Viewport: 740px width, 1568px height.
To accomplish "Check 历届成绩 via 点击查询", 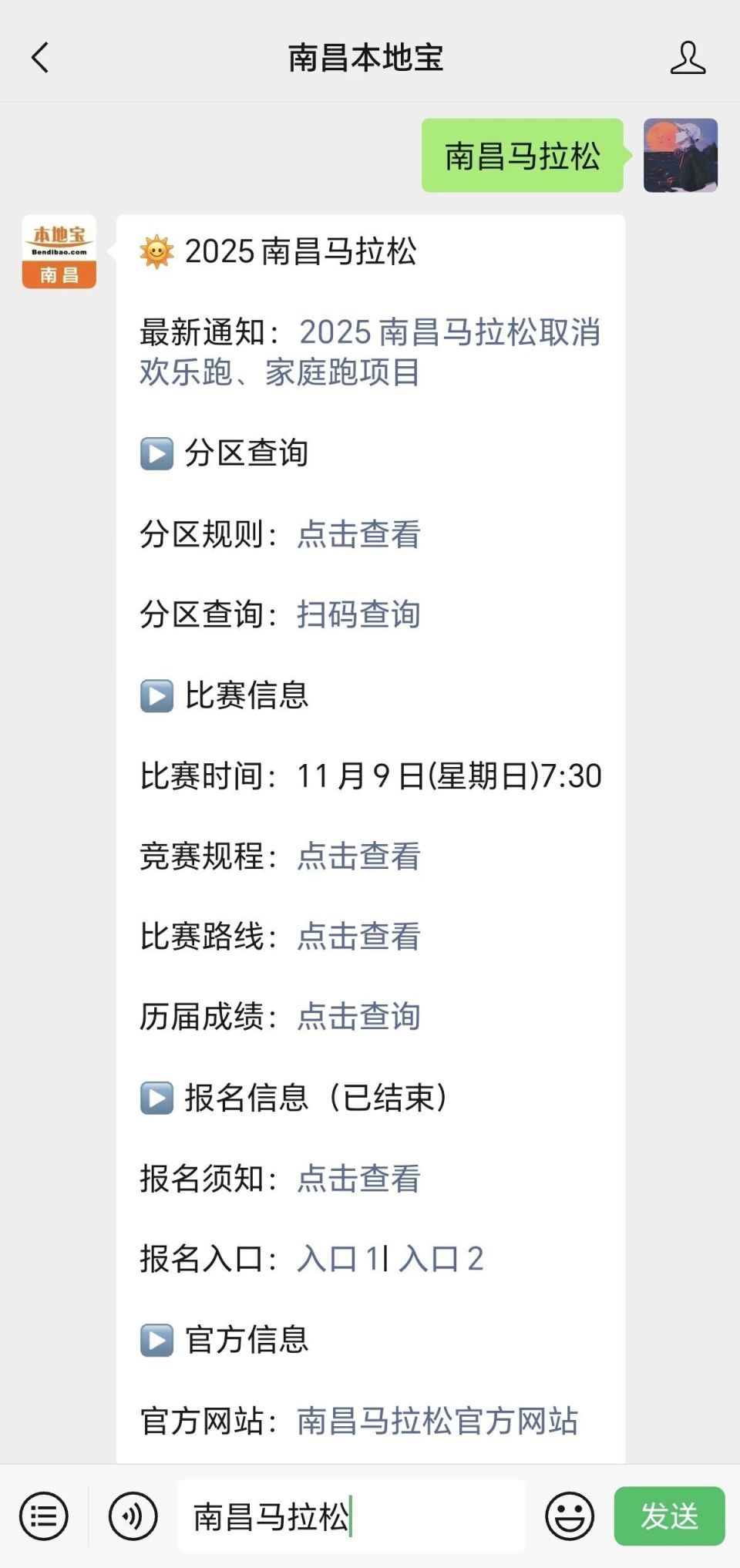I will coord(358,1018).
